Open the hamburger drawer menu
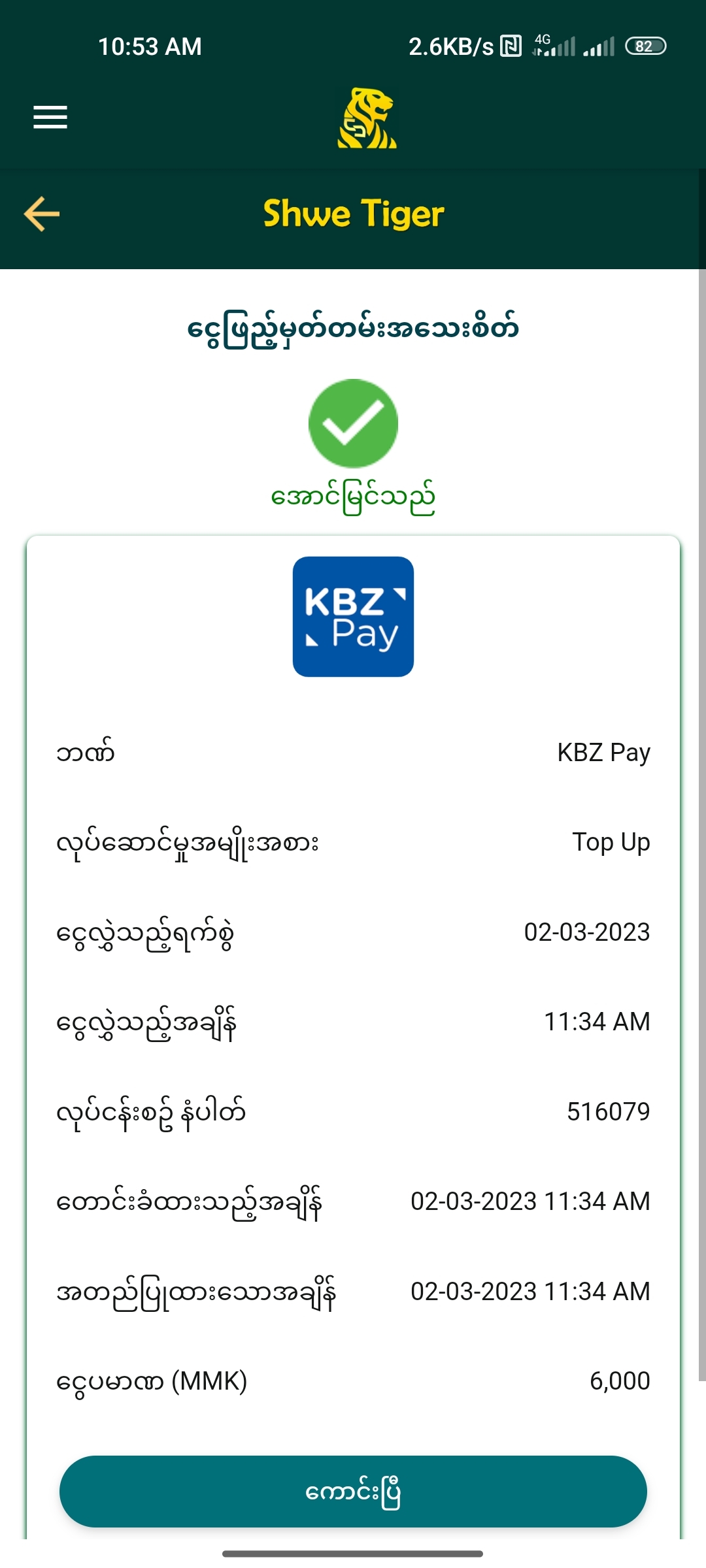This screenshot has height=1568, width=706. click(50, 118)
